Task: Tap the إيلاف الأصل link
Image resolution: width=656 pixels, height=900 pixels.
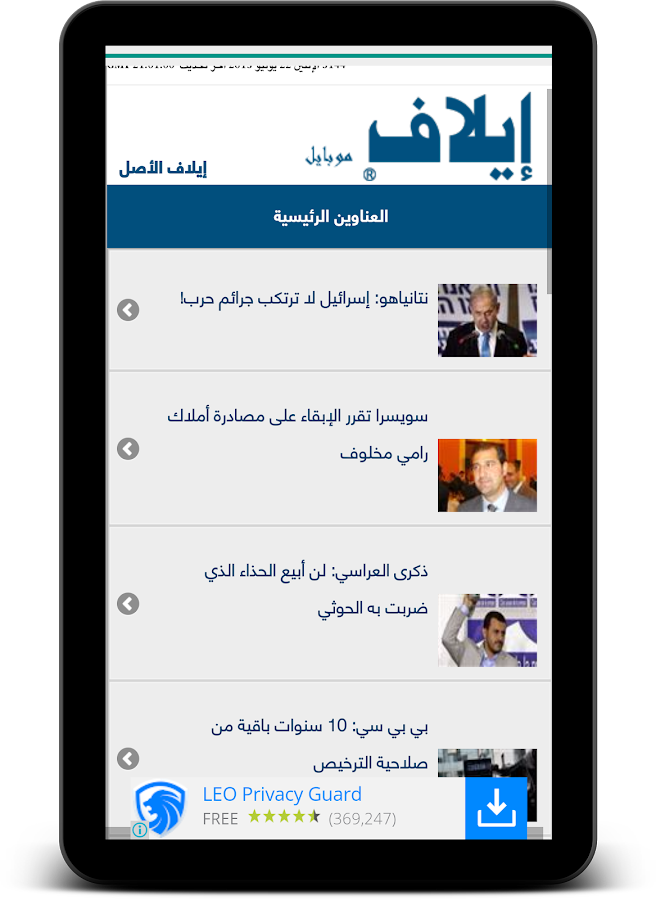Action: pos(163,168)
